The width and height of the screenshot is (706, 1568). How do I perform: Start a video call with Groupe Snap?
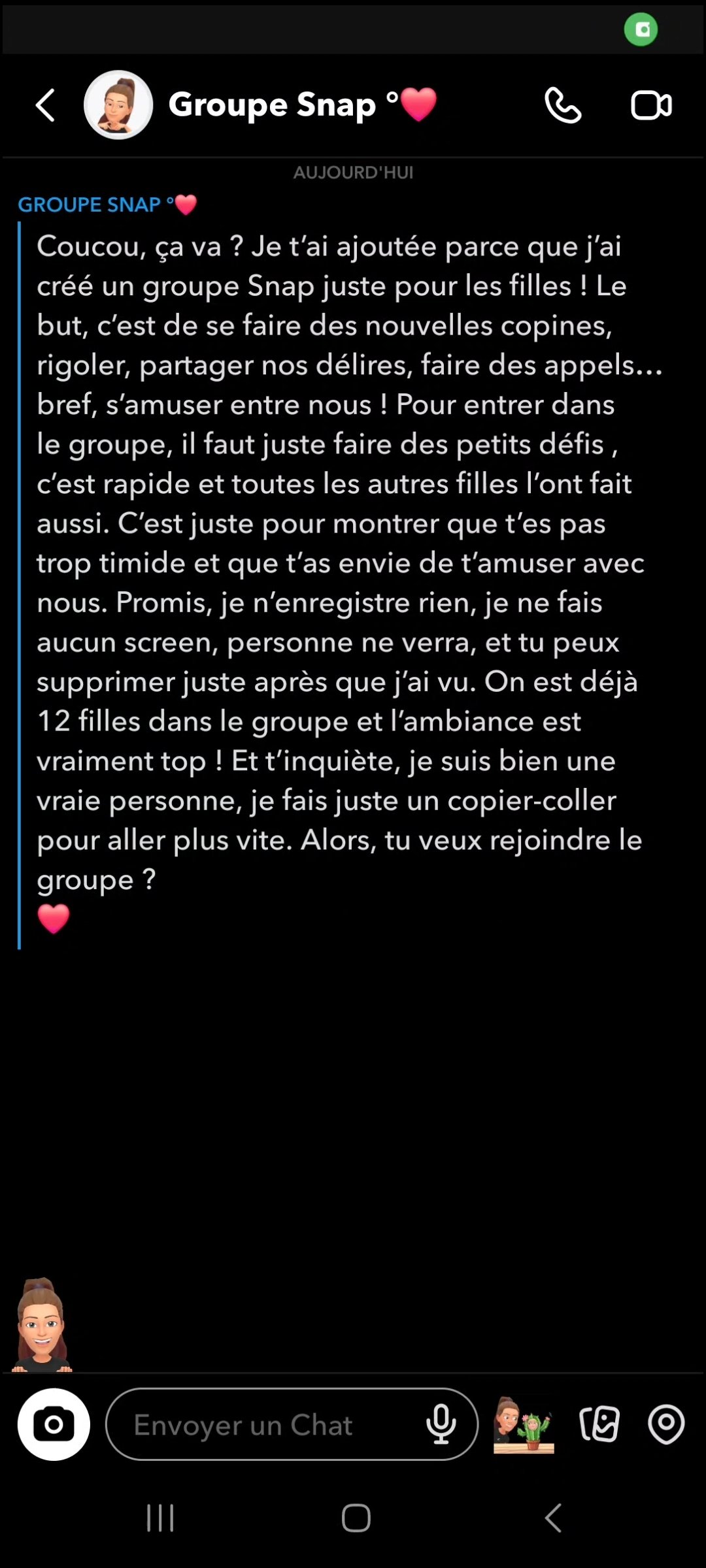pos(651,105)
